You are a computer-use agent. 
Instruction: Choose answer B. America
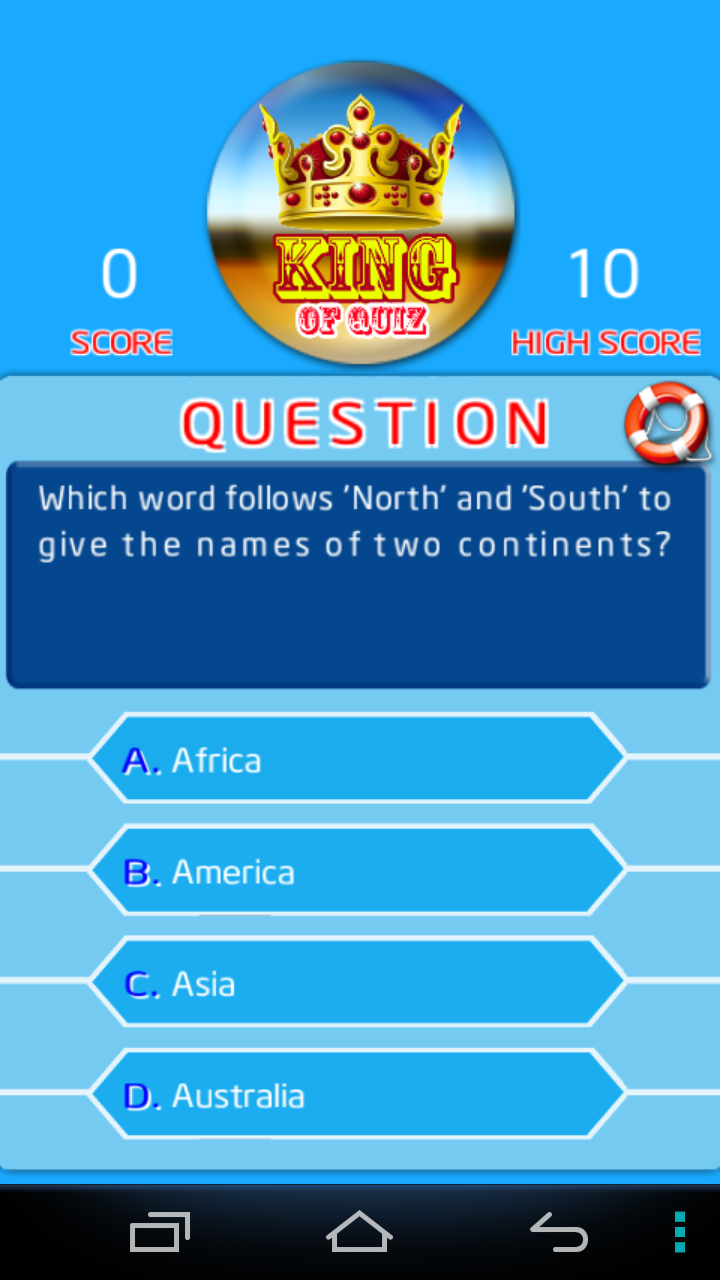click(357, 871)
